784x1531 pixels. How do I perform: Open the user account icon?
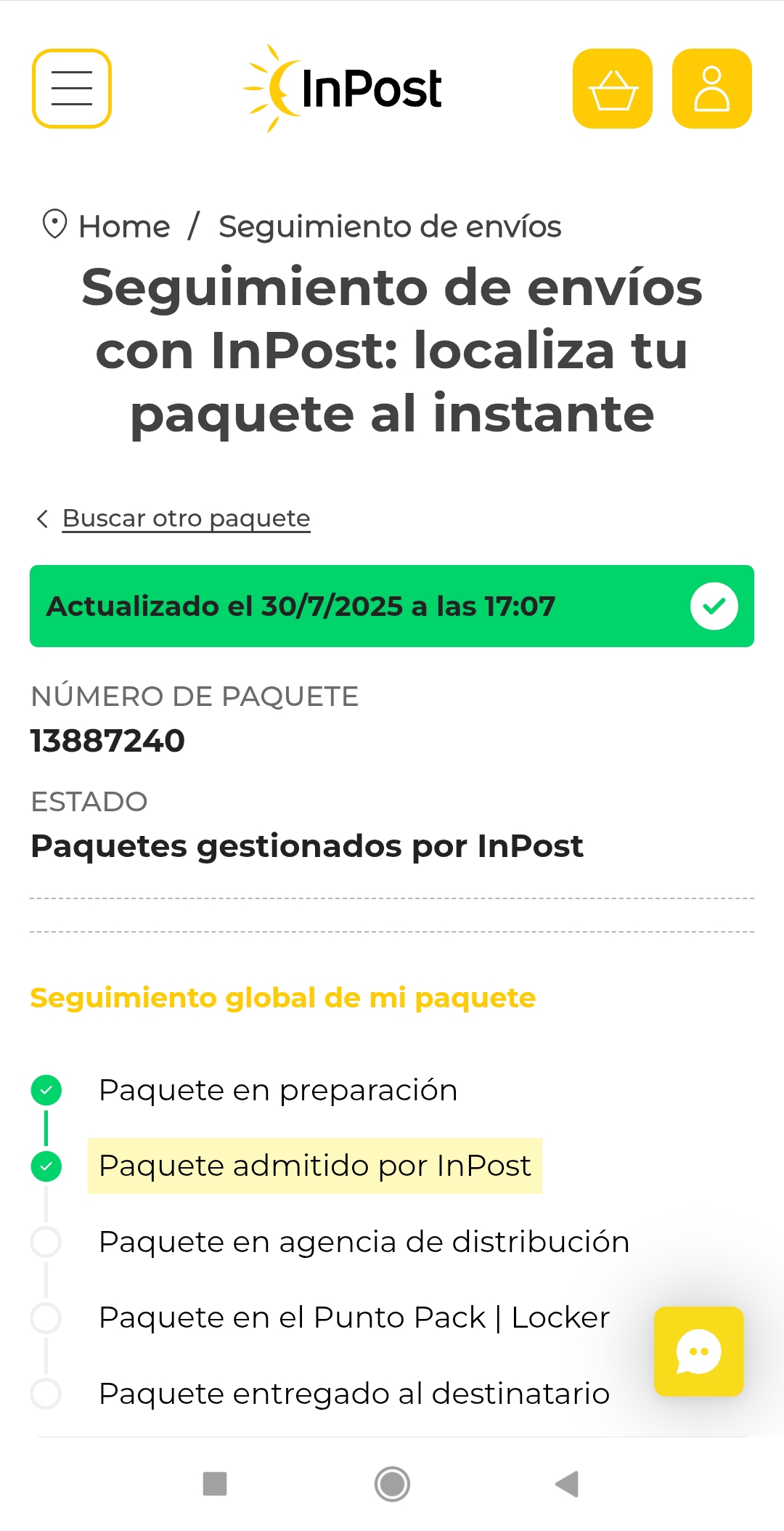712,89
